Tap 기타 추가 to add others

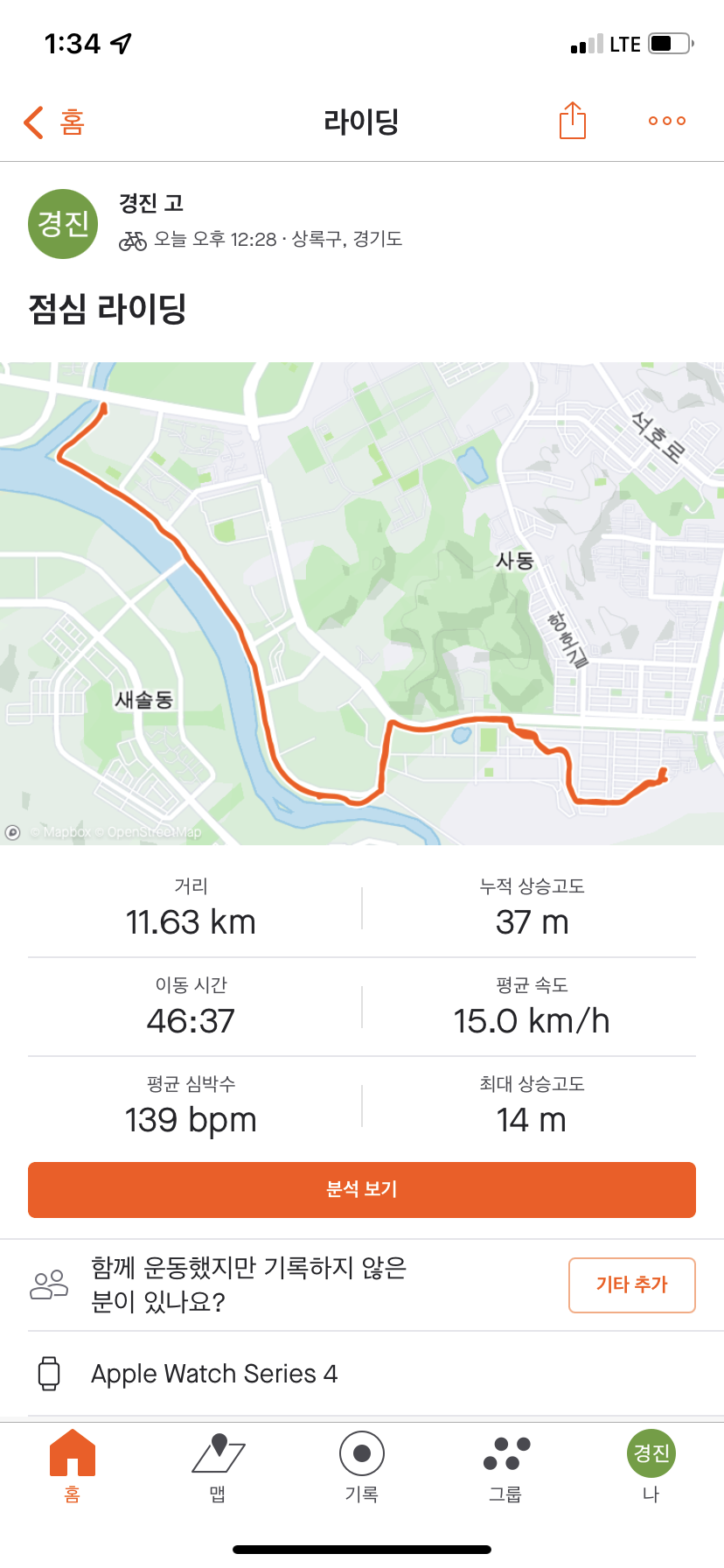[x=631, y=1284]
